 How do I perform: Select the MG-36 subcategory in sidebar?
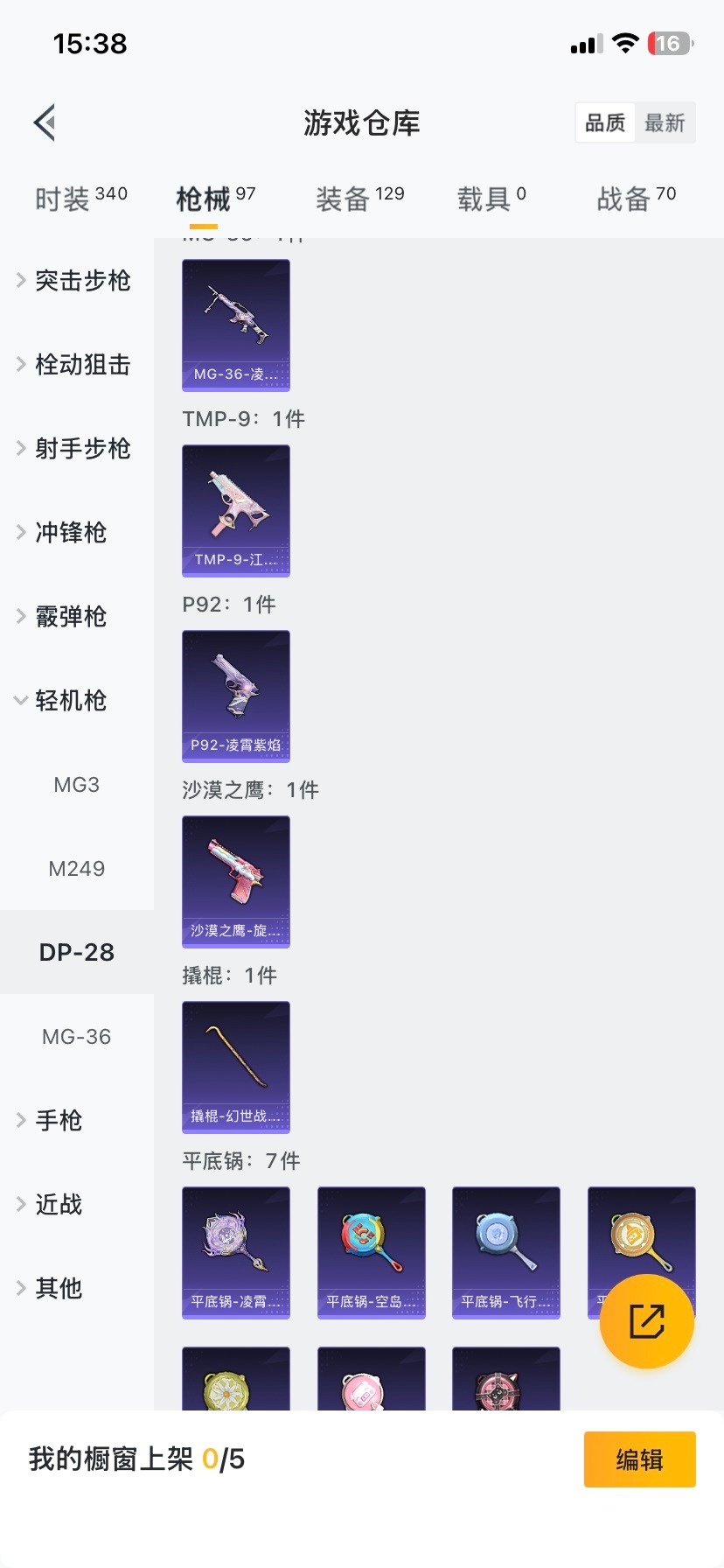pyautogui.click(x=76, y=1036)
